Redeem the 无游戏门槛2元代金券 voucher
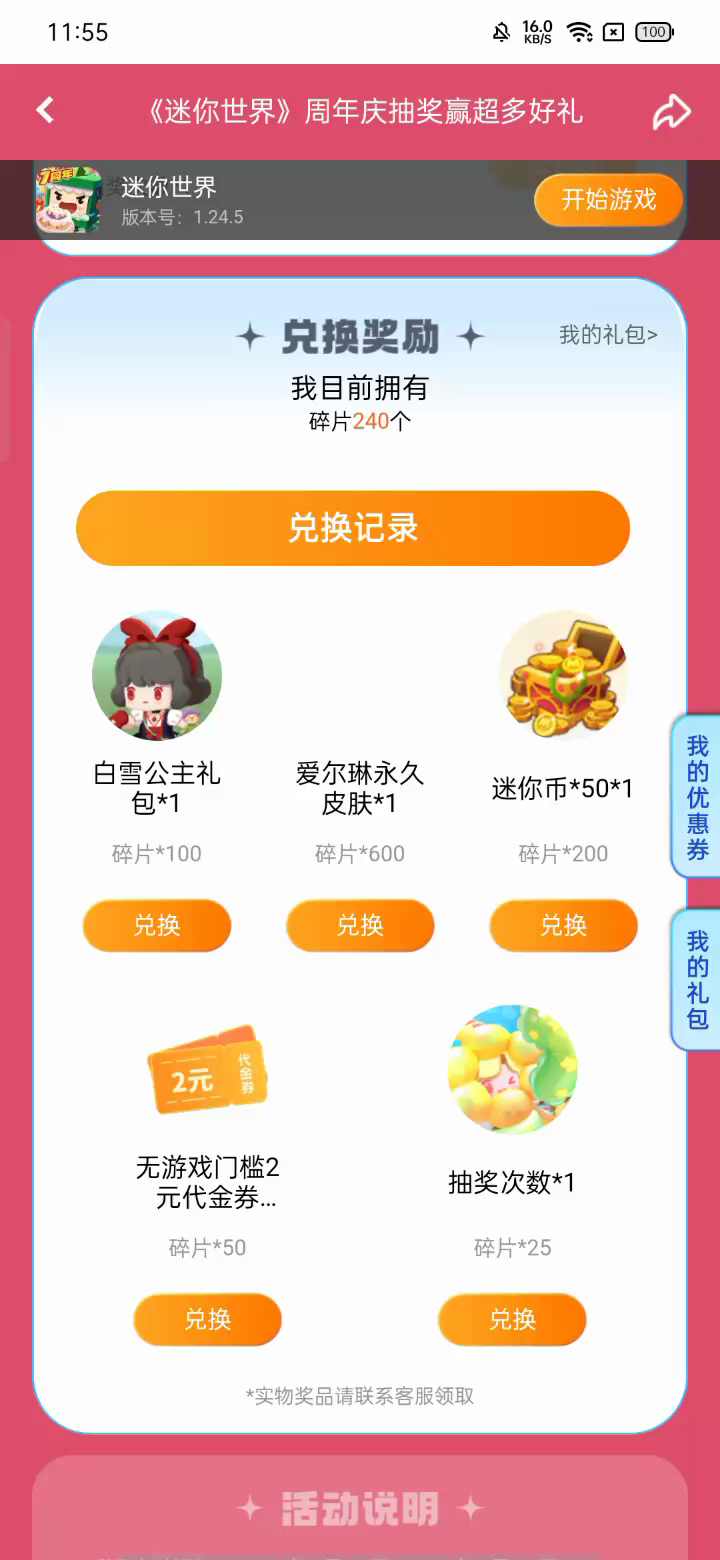 tap(208, 1320)
